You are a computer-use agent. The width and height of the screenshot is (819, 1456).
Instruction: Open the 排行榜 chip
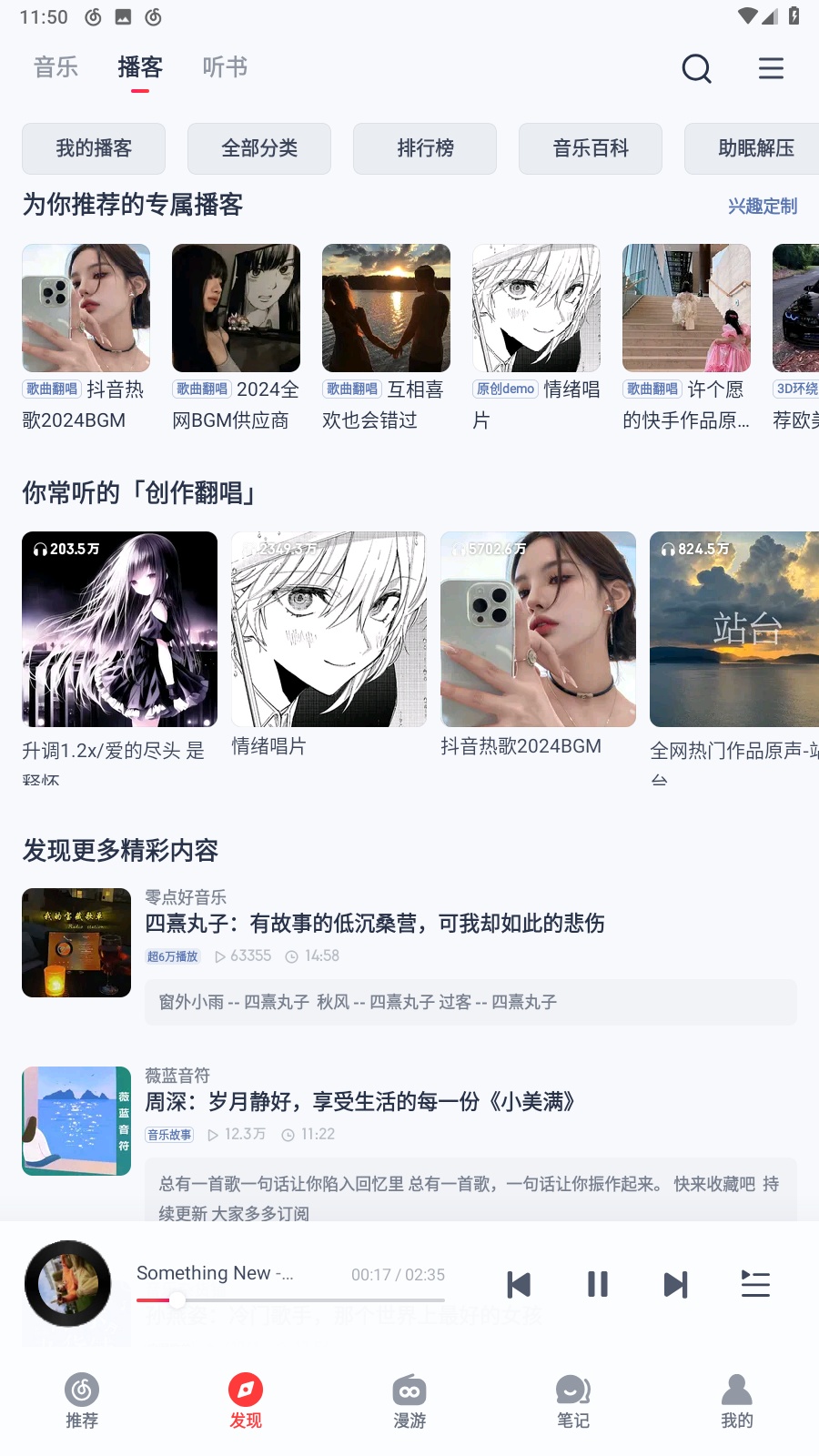click(425, 148)
